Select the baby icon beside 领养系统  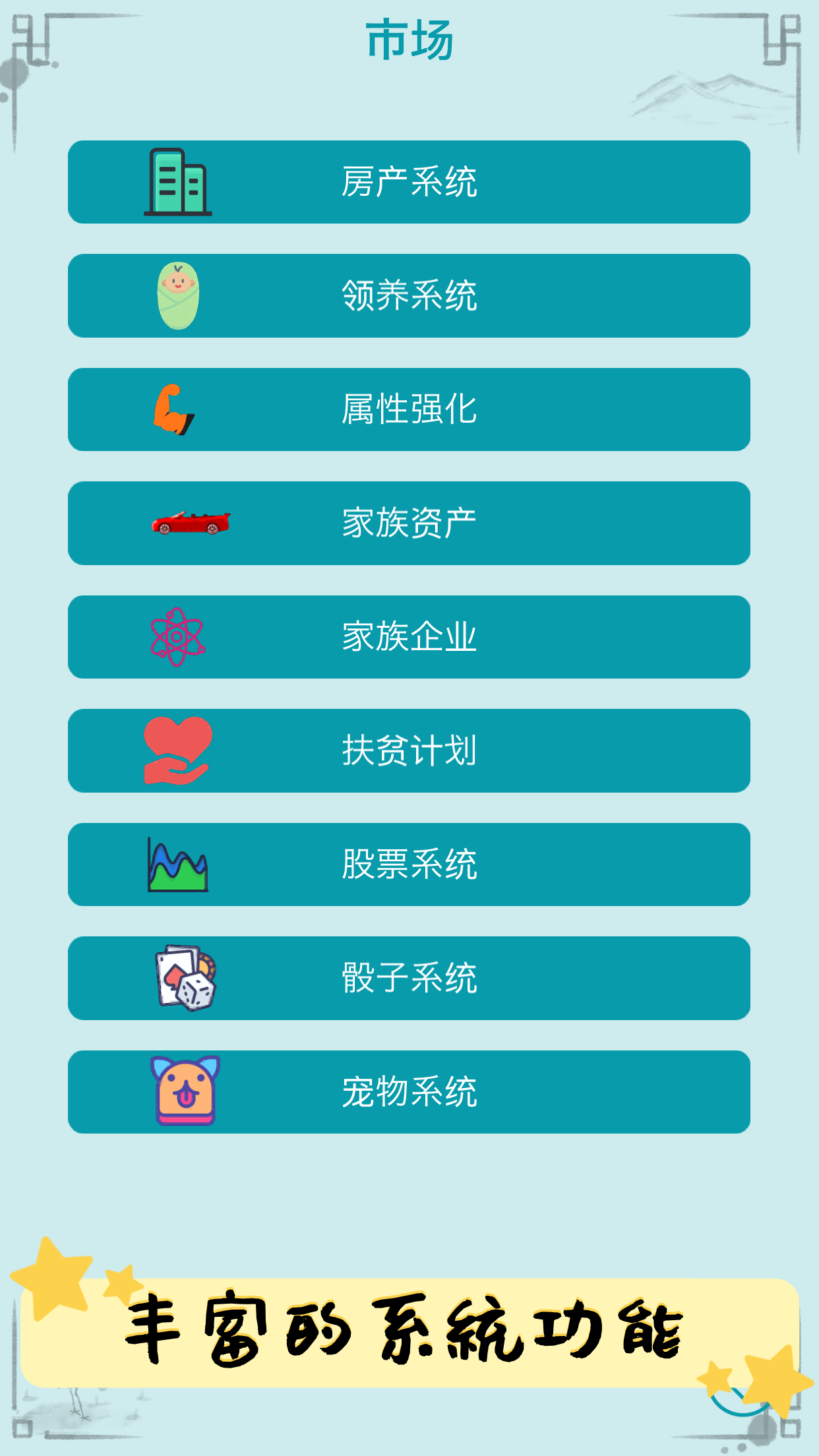[x=178, y=295]
